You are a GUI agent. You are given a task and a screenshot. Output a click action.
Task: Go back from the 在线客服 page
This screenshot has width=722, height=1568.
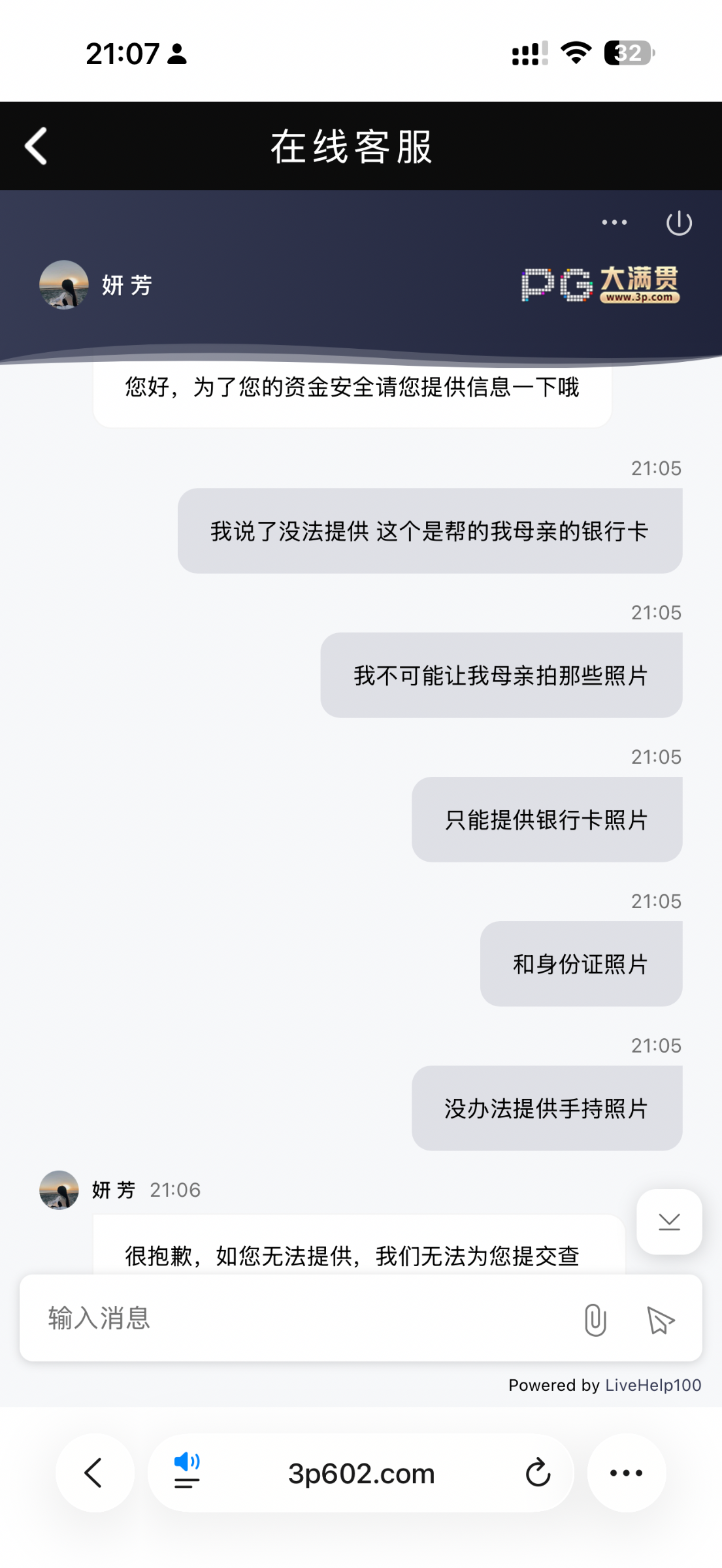coord(37,146)
